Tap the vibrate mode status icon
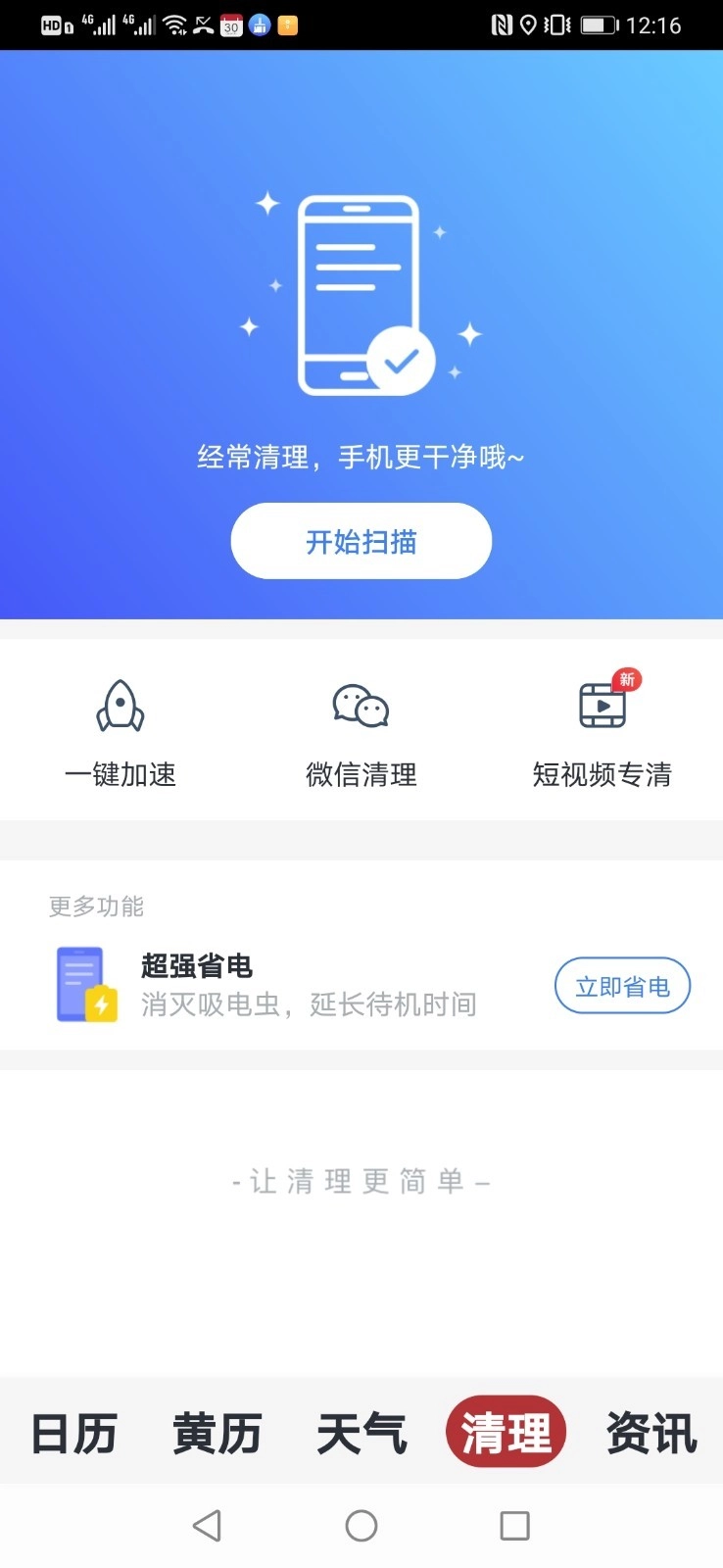Viewport: 723px width, 1568px height. [558, 25]
